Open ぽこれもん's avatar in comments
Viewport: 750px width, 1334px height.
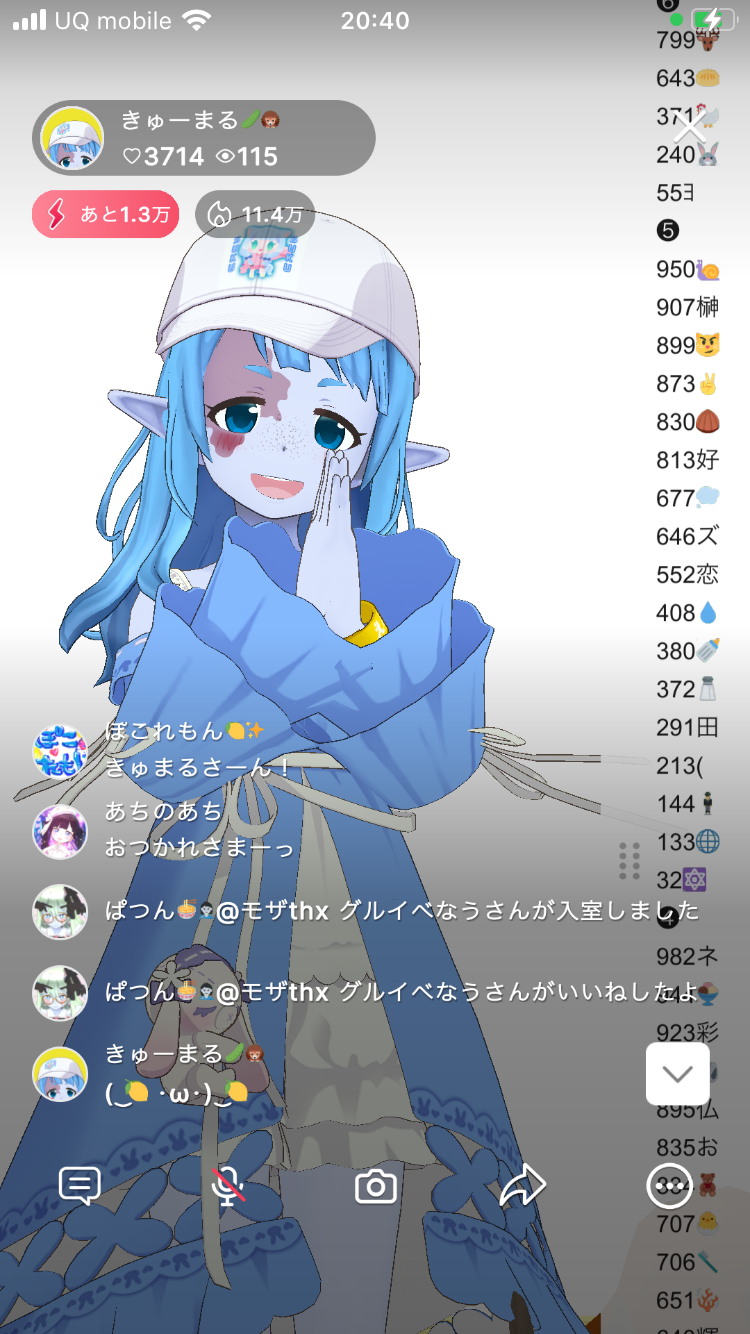60,752
